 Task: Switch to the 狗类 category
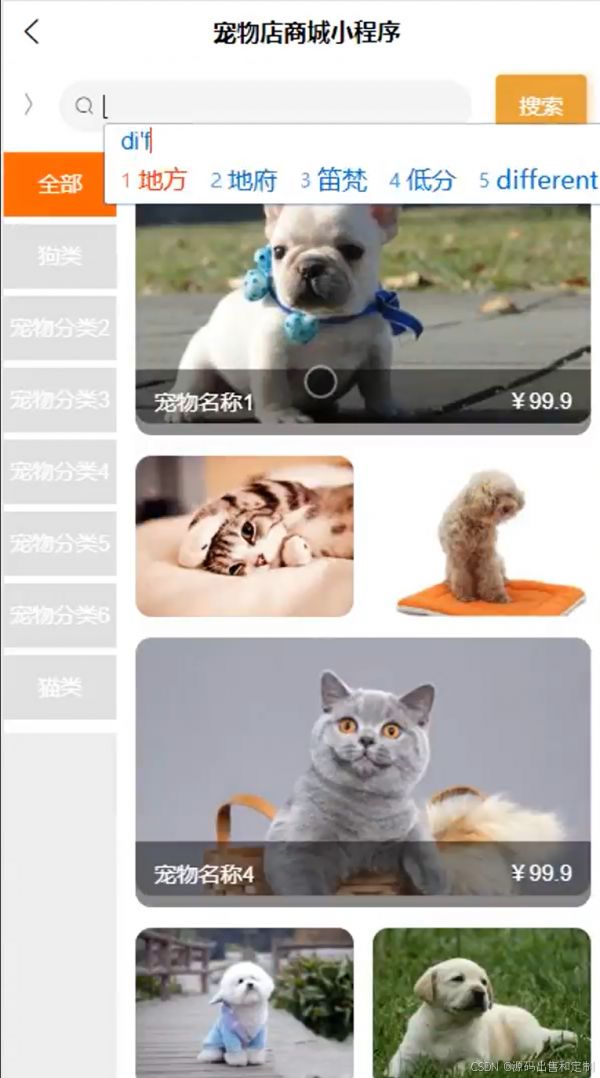pyautogui.click(x=59, y=256)
